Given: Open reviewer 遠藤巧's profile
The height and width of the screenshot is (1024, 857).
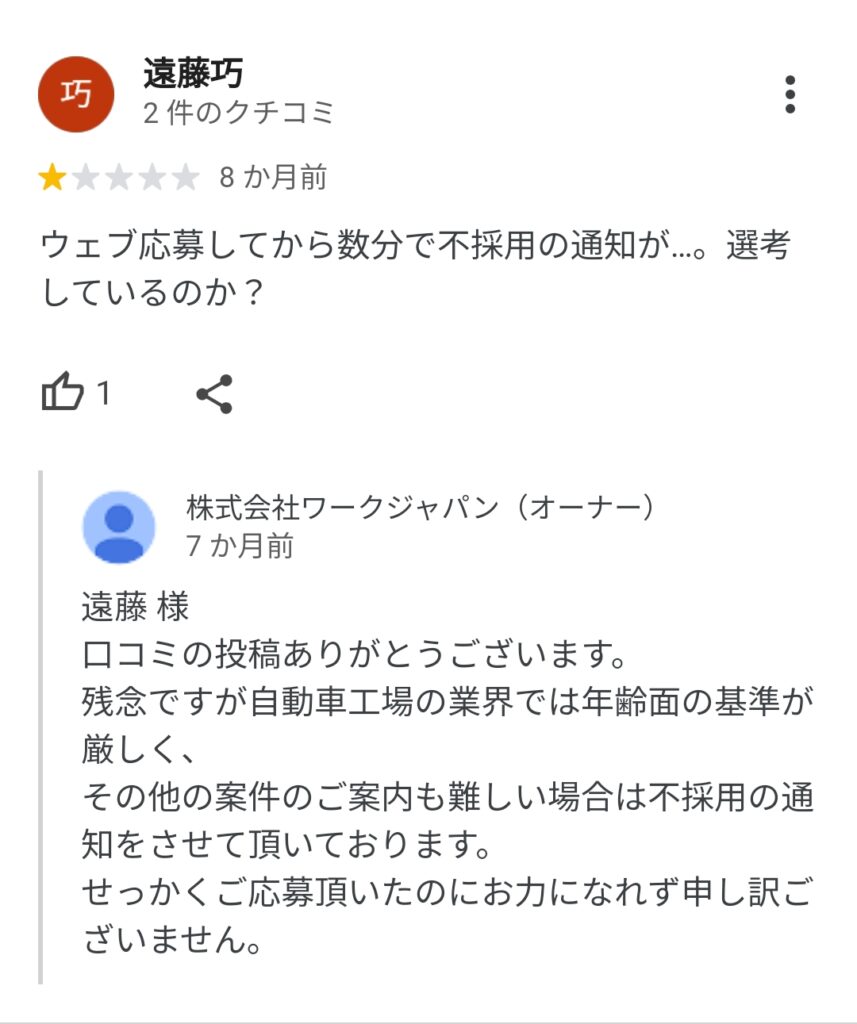Looking at the screenshot, I should tap(193, 74).
